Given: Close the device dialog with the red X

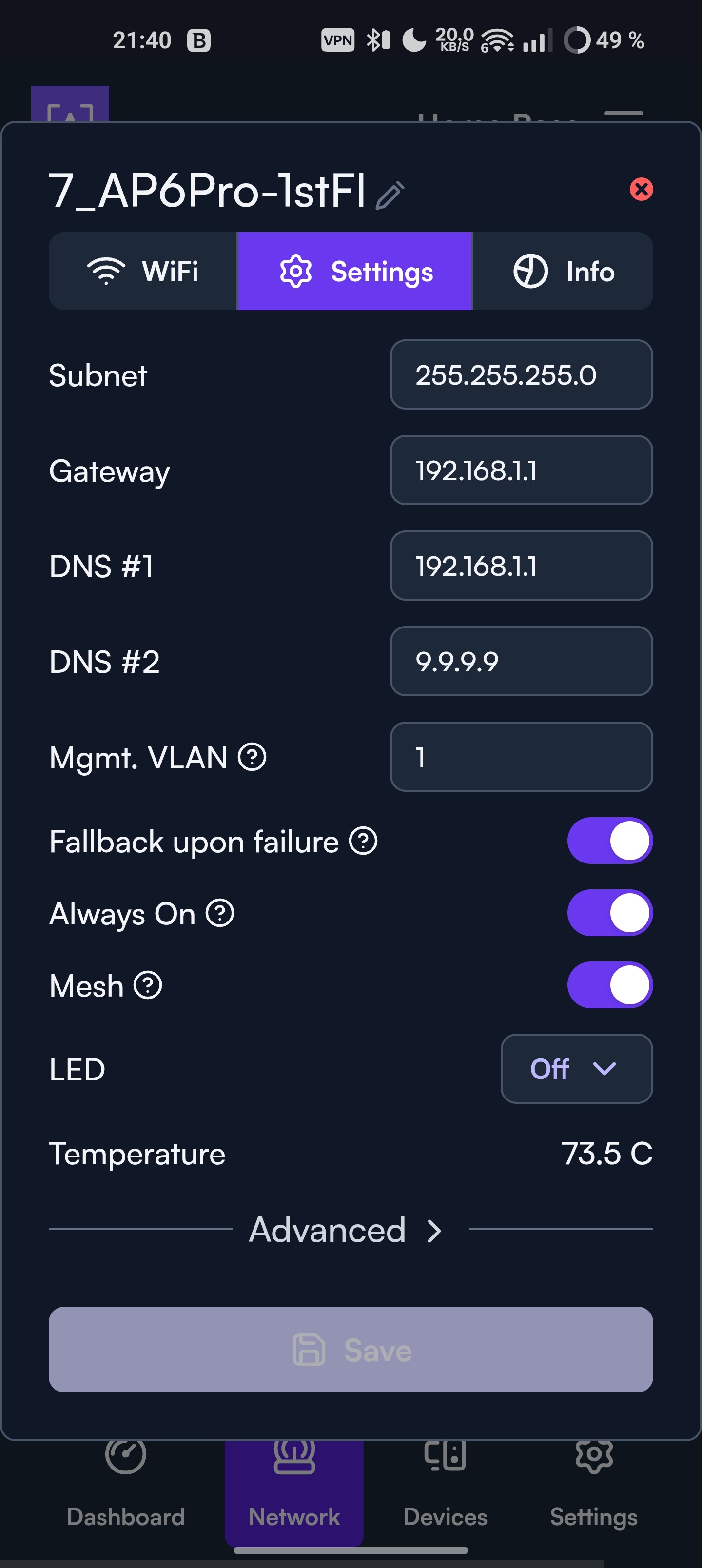Looking at the screenshot, I should coord(641,189).
